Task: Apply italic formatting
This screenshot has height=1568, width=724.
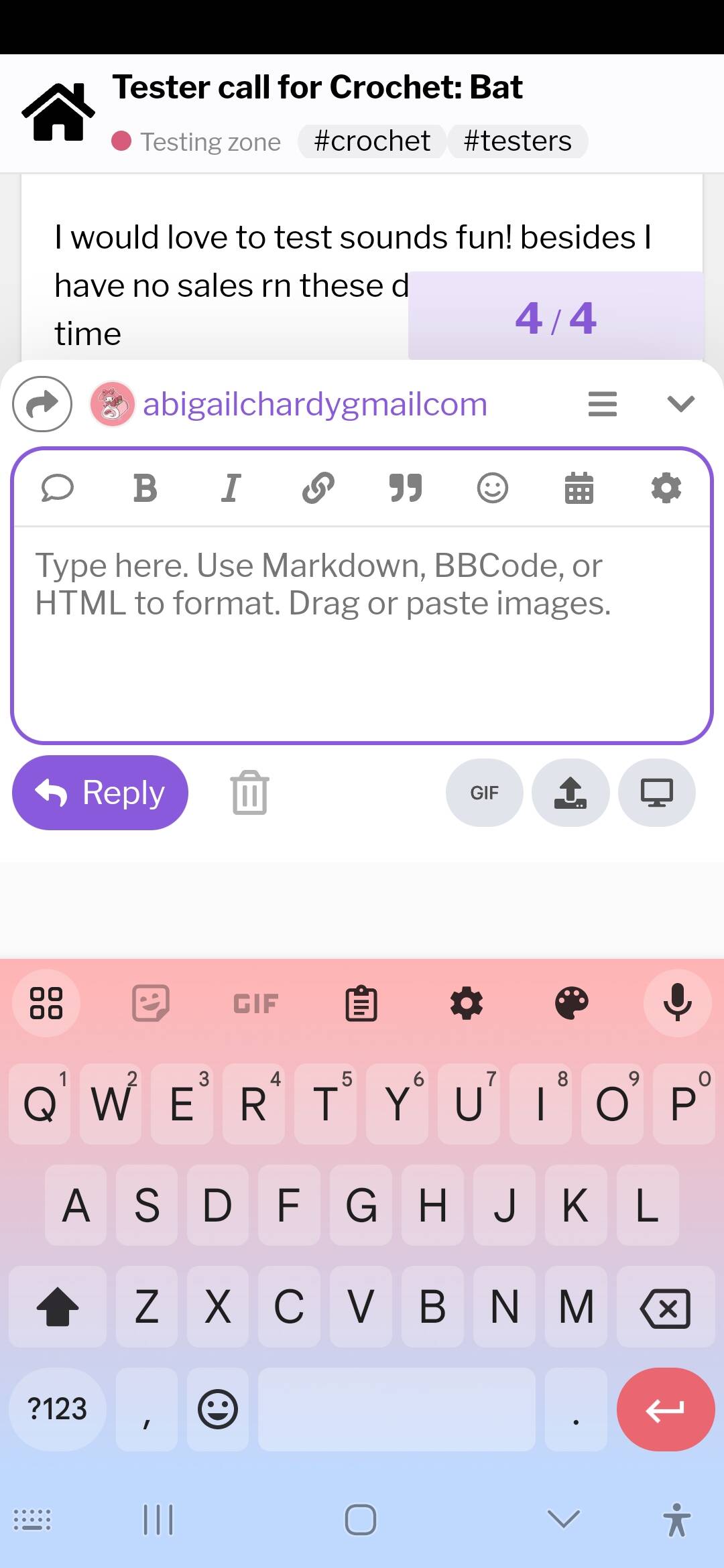Action: click(x=231, y=488)
